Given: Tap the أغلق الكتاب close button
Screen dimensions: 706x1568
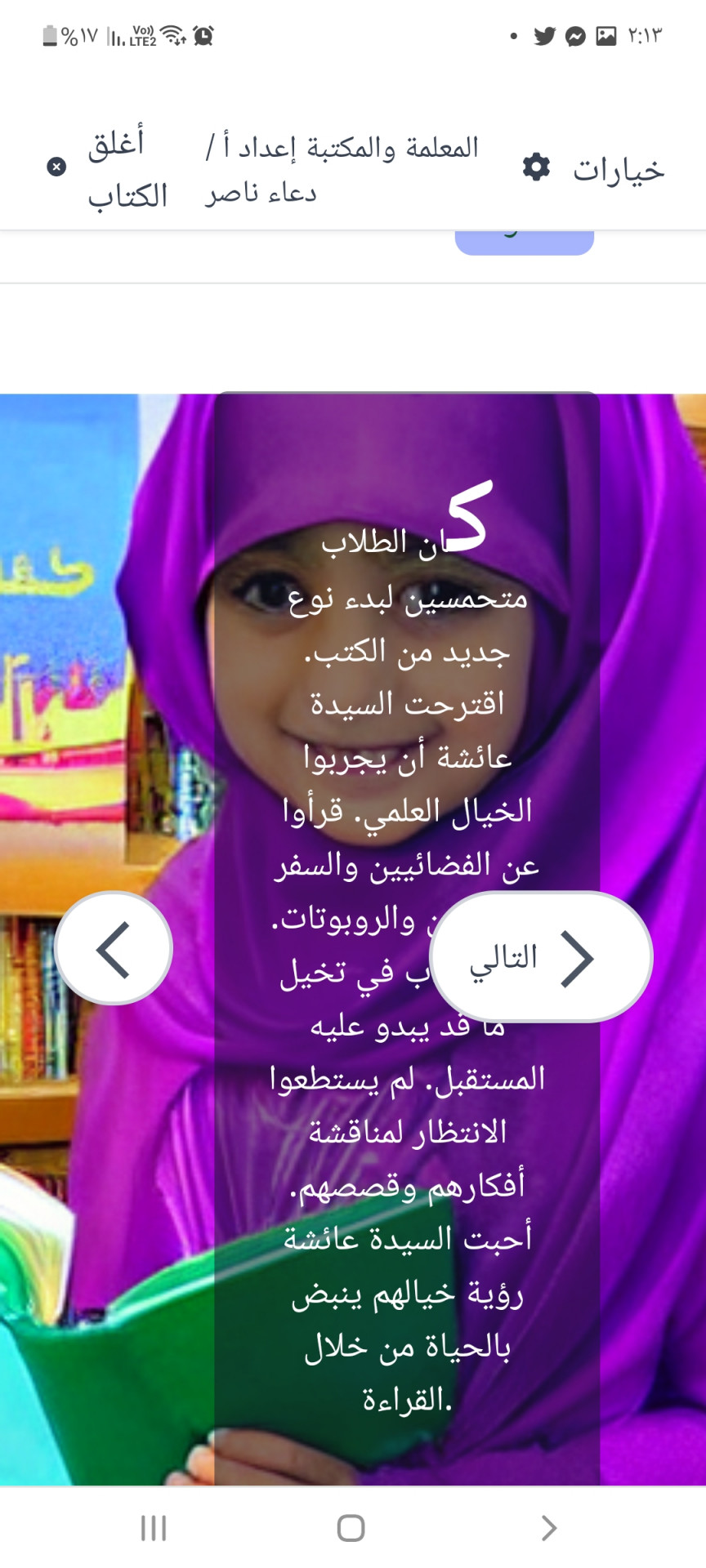Looking at the screenshot, I should point(109,168).
